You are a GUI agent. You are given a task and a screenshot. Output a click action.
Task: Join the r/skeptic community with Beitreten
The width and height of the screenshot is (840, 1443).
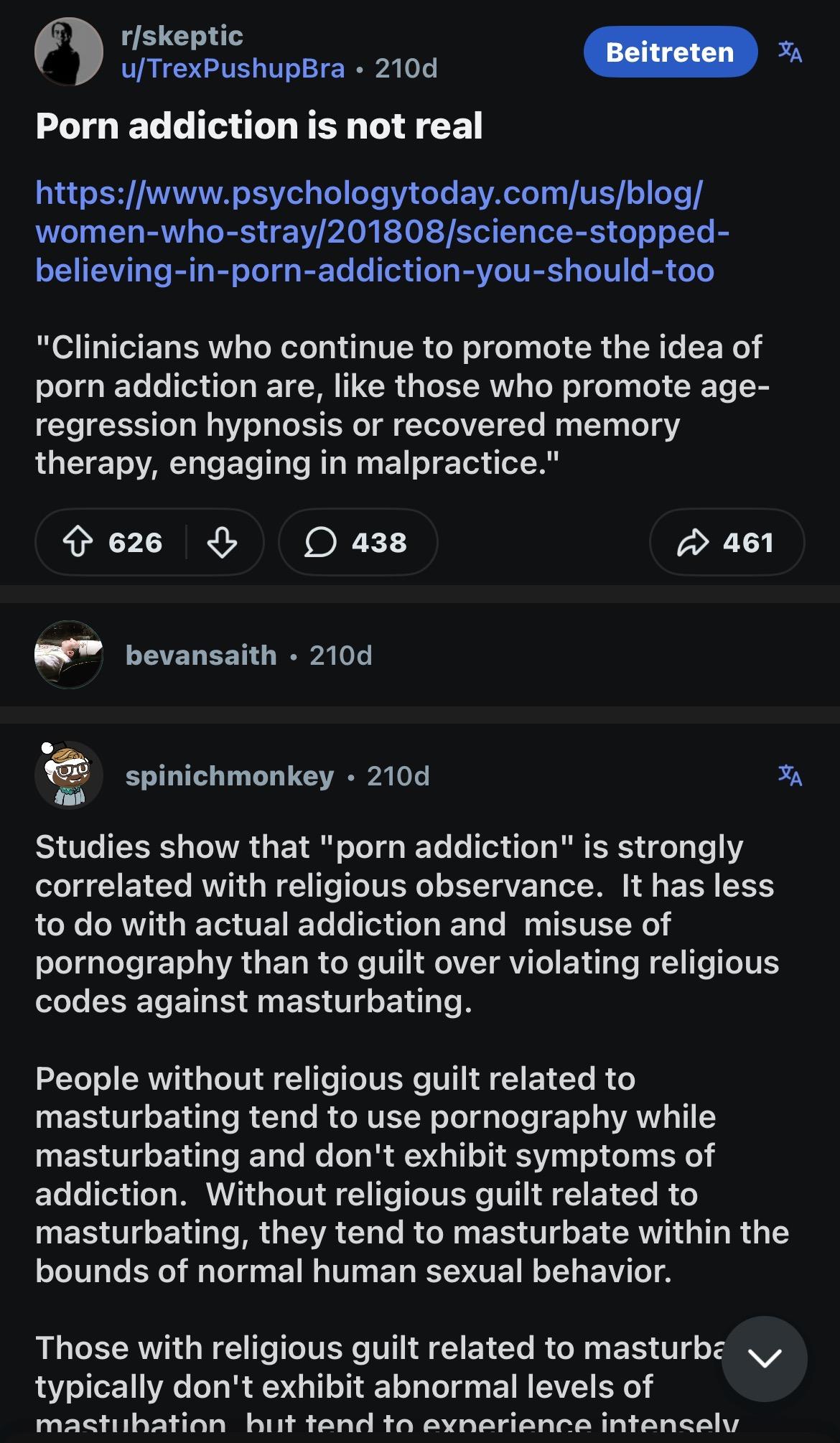pos(670,52)
